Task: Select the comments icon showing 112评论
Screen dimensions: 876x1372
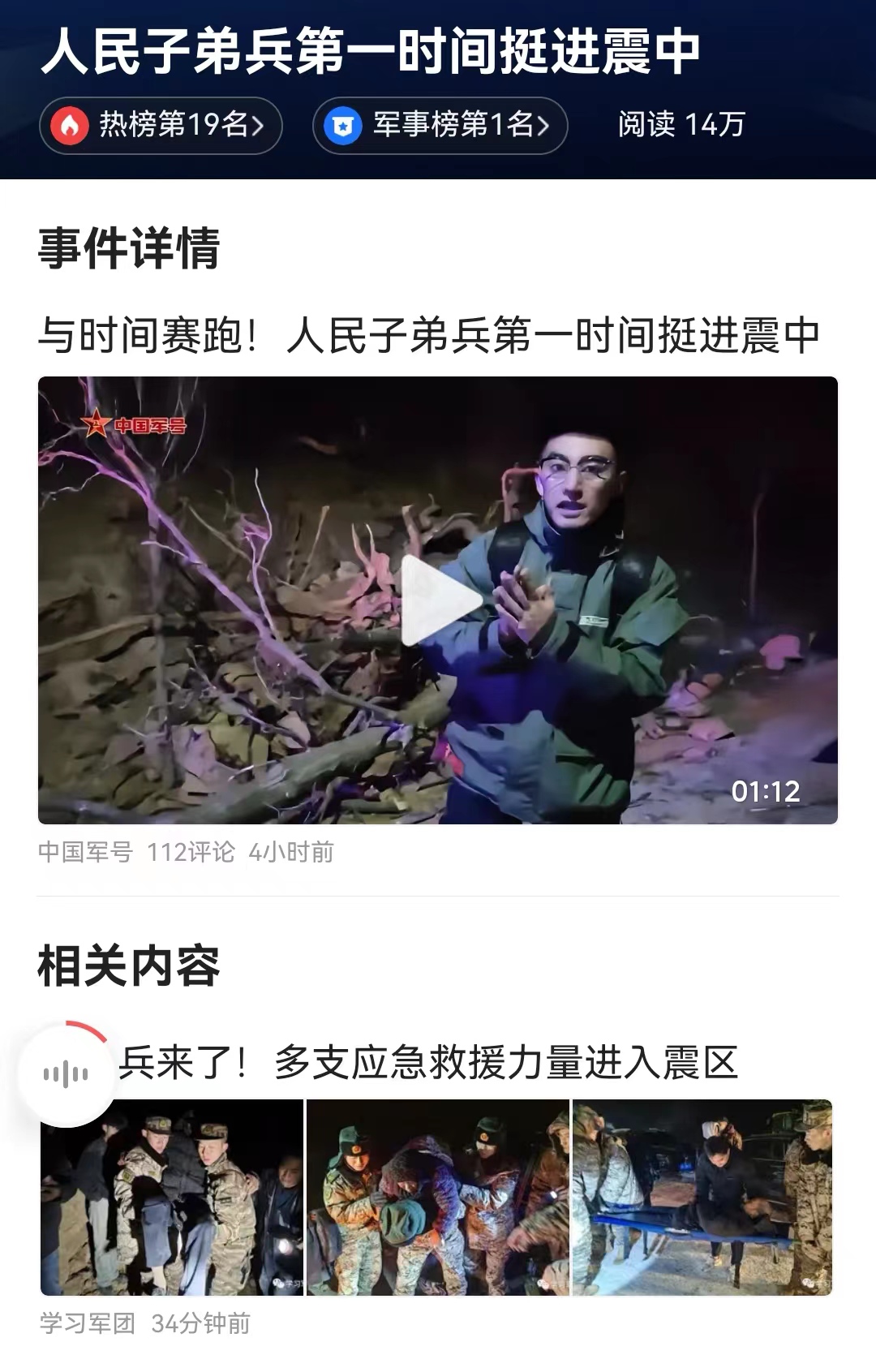Action: pyautogui.click(x=192, y=850)
